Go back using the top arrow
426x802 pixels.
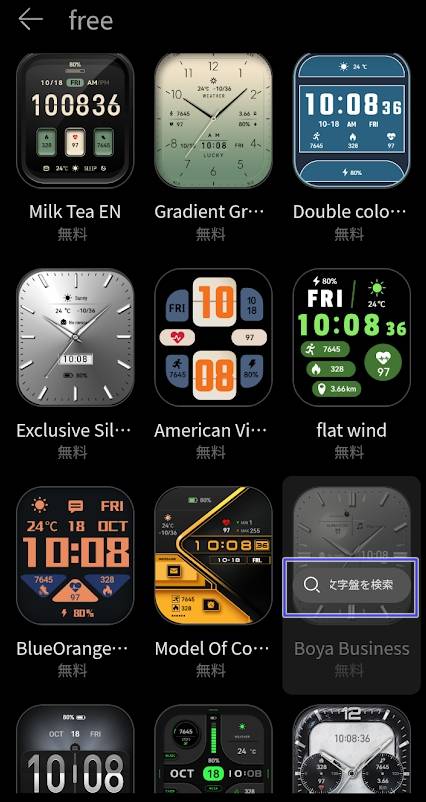click(31, 20)
